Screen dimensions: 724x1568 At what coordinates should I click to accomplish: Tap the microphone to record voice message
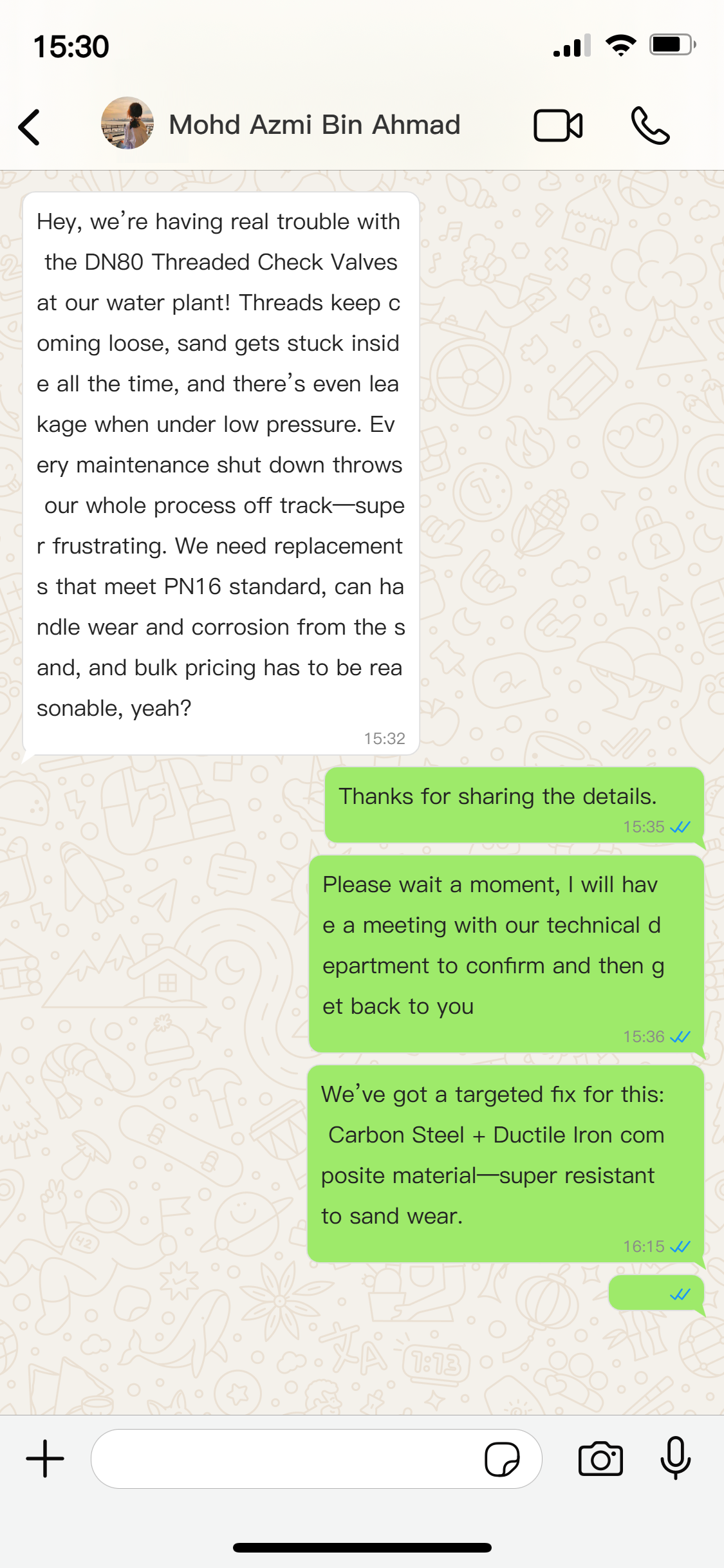(675, 1457)
